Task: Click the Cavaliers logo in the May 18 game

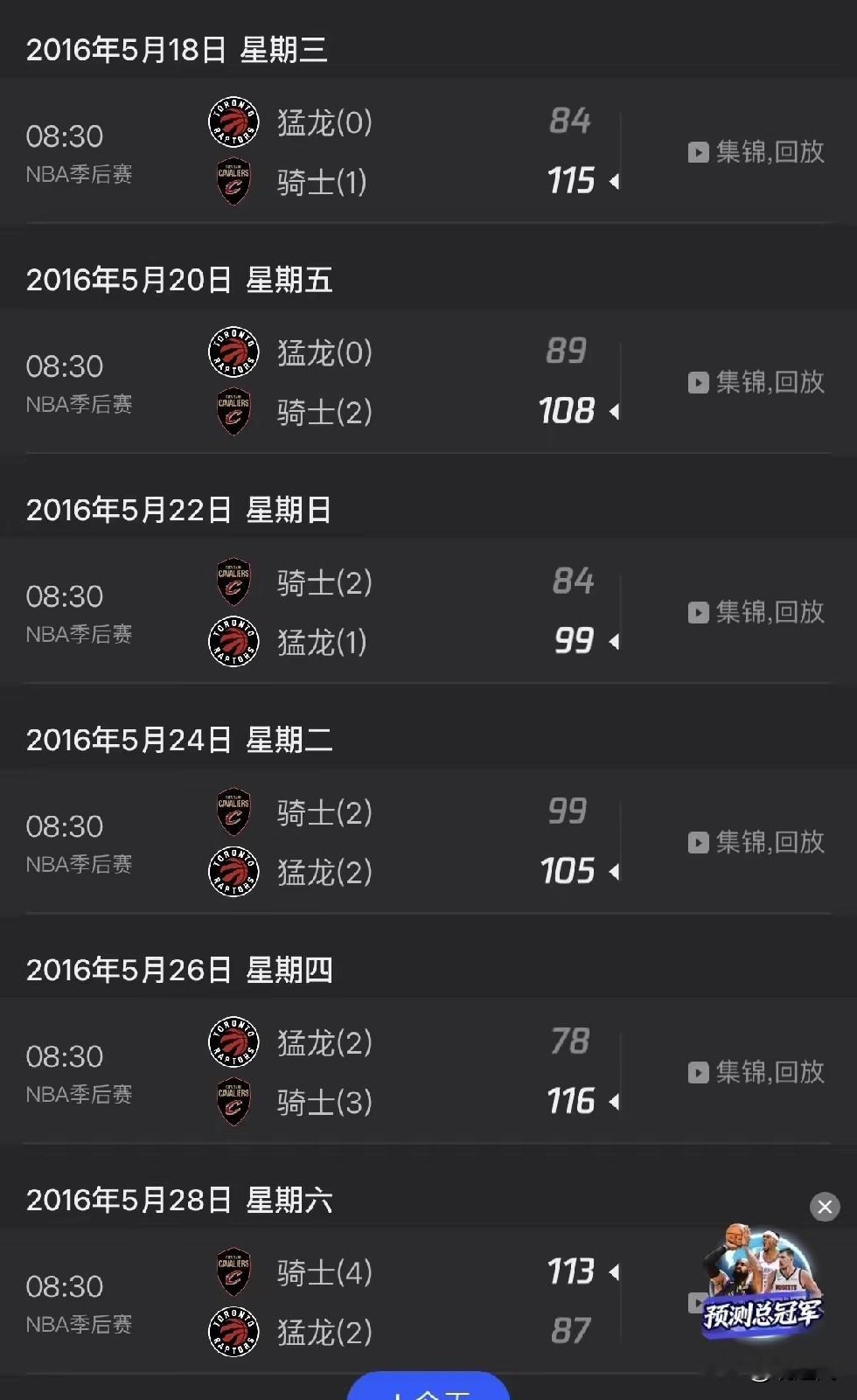Action: coord(233,181)
